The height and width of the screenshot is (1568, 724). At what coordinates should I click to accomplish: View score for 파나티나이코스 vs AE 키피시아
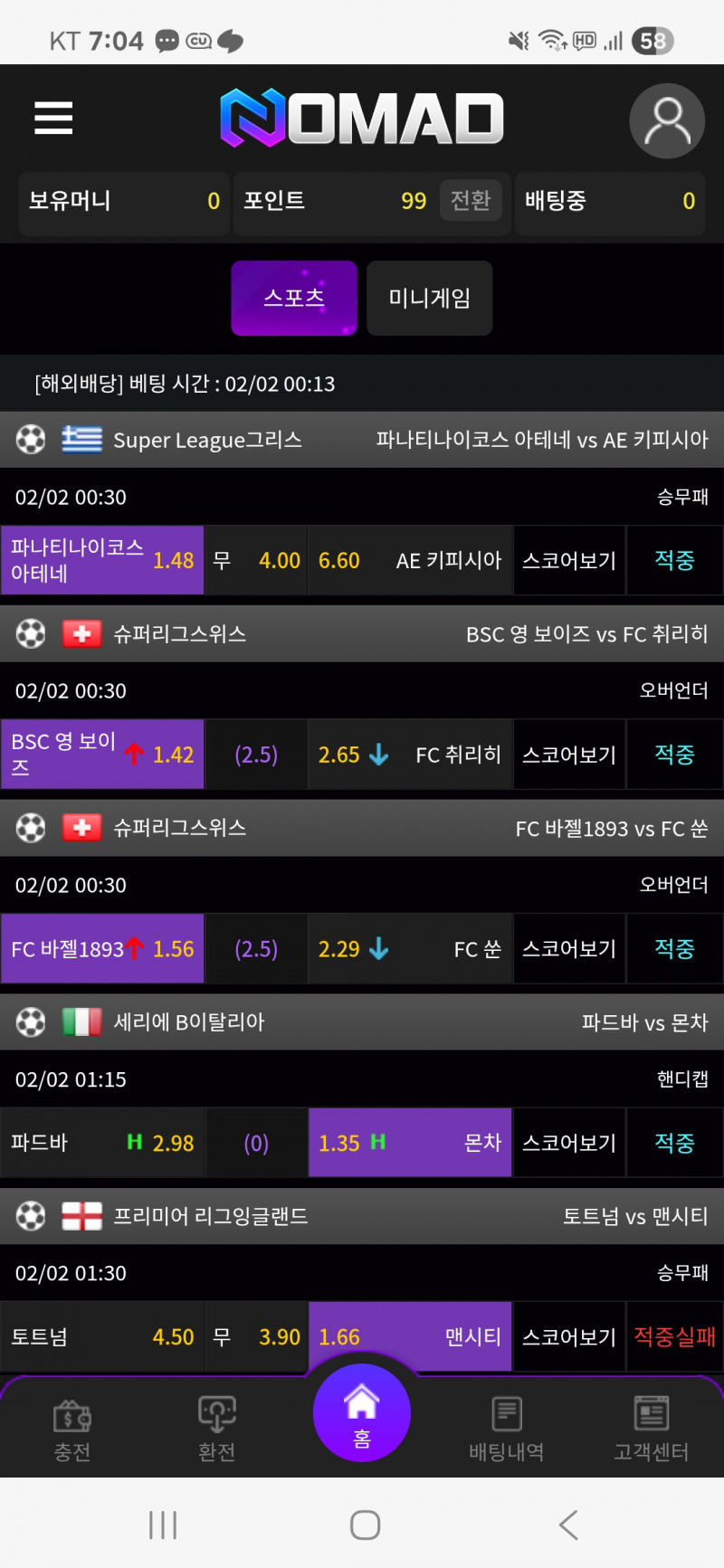click(569, 561)
